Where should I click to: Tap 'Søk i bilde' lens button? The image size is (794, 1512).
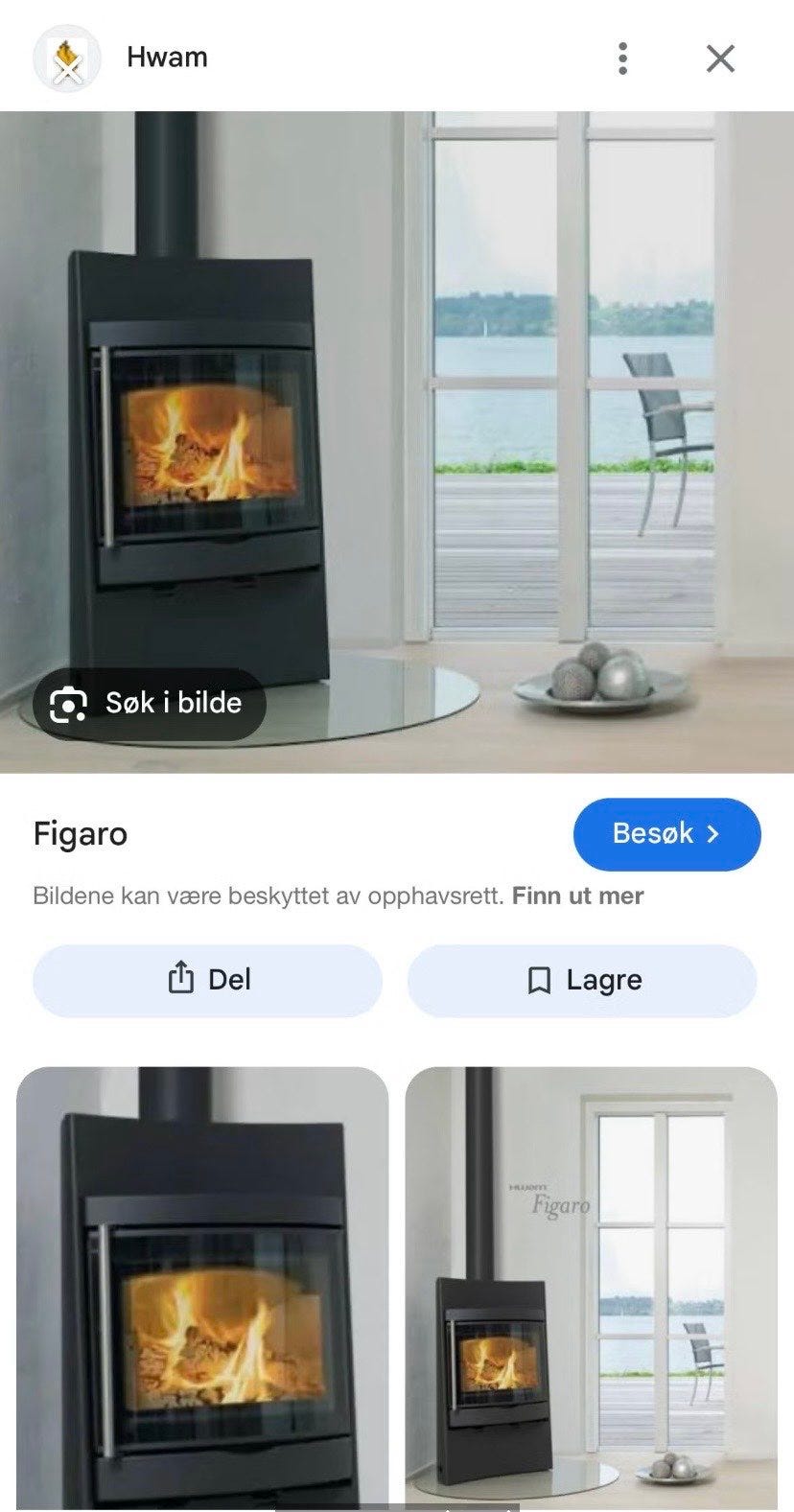pyautogui.click(x=149, y=704)
